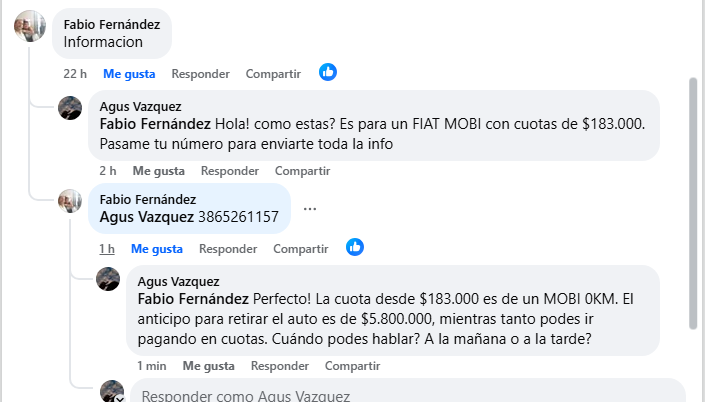Reply to Fabio's "Informacion" comment
The height and width of the screenshot is (402, 705).
click(x=200, y=73)
